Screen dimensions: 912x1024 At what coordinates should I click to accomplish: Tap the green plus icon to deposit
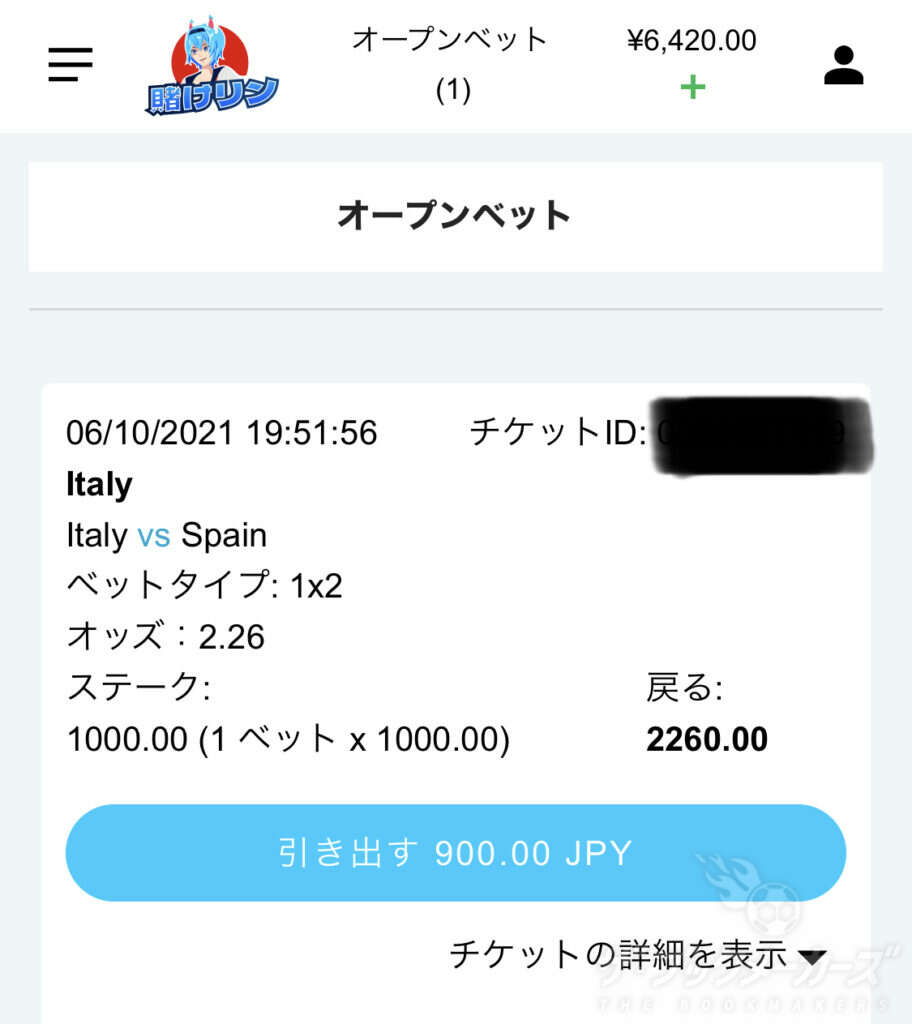pos(692,88)
